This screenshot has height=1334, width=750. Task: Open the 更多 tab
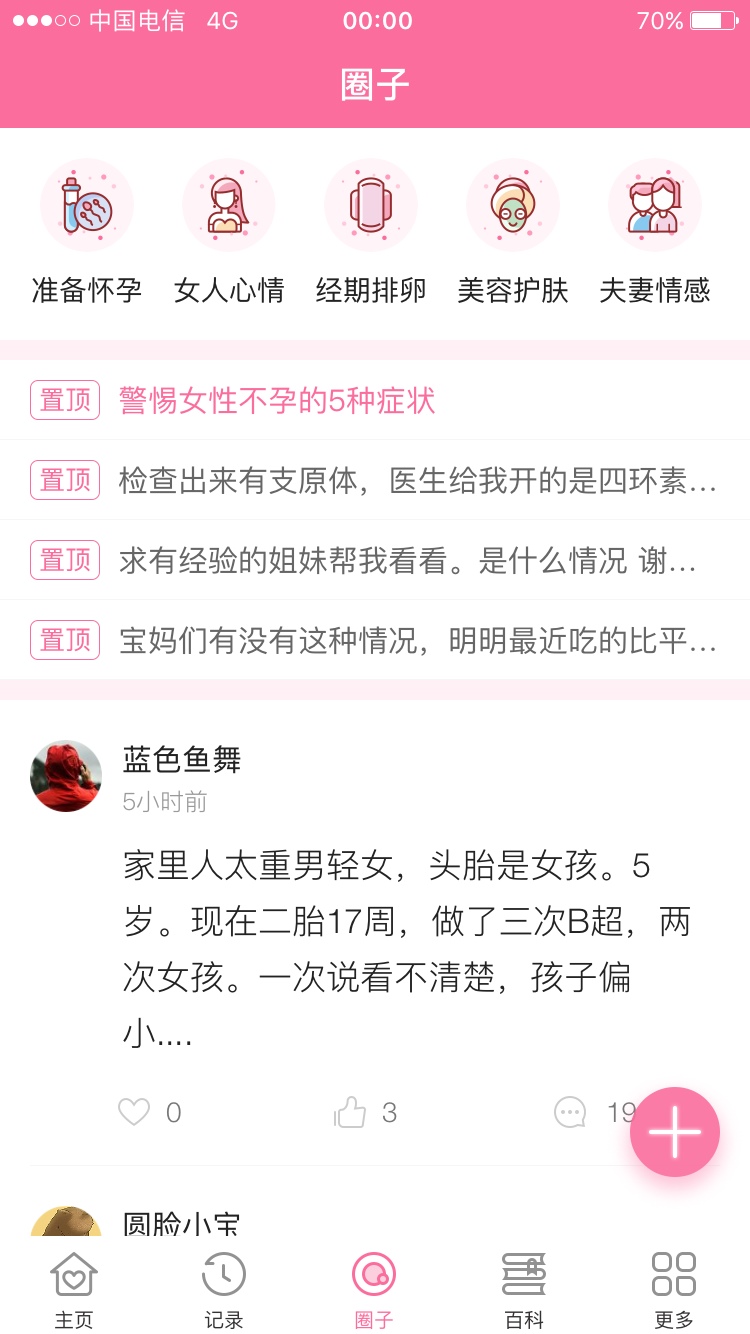[674, 1289]
